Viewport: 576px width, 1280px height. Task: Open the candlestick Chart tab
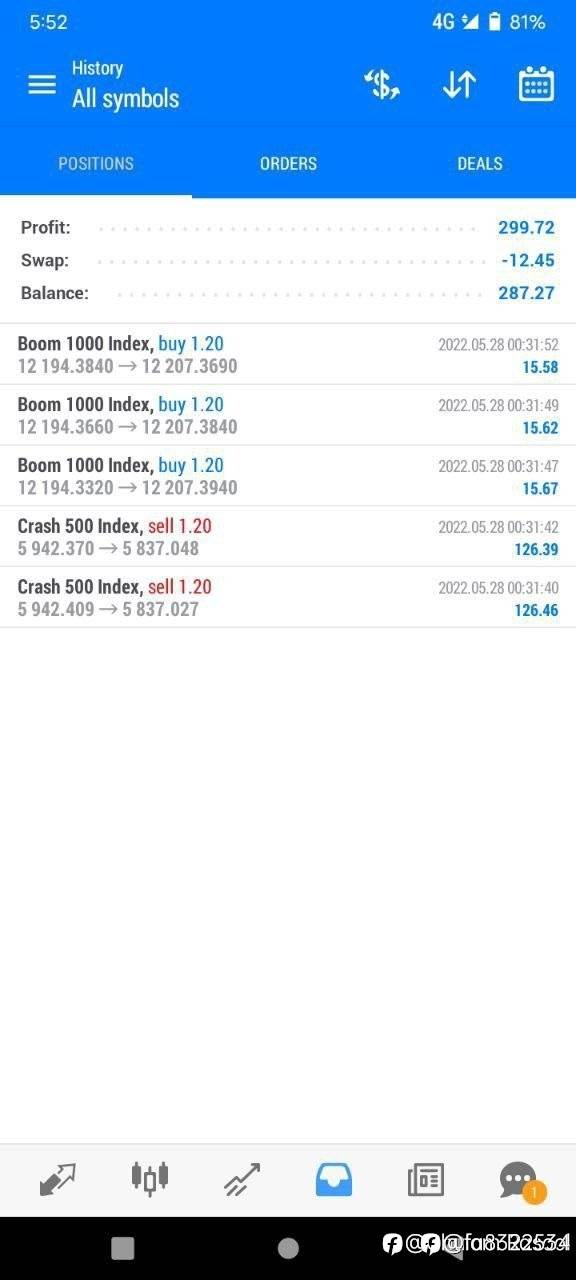[x=150, y=1179]
